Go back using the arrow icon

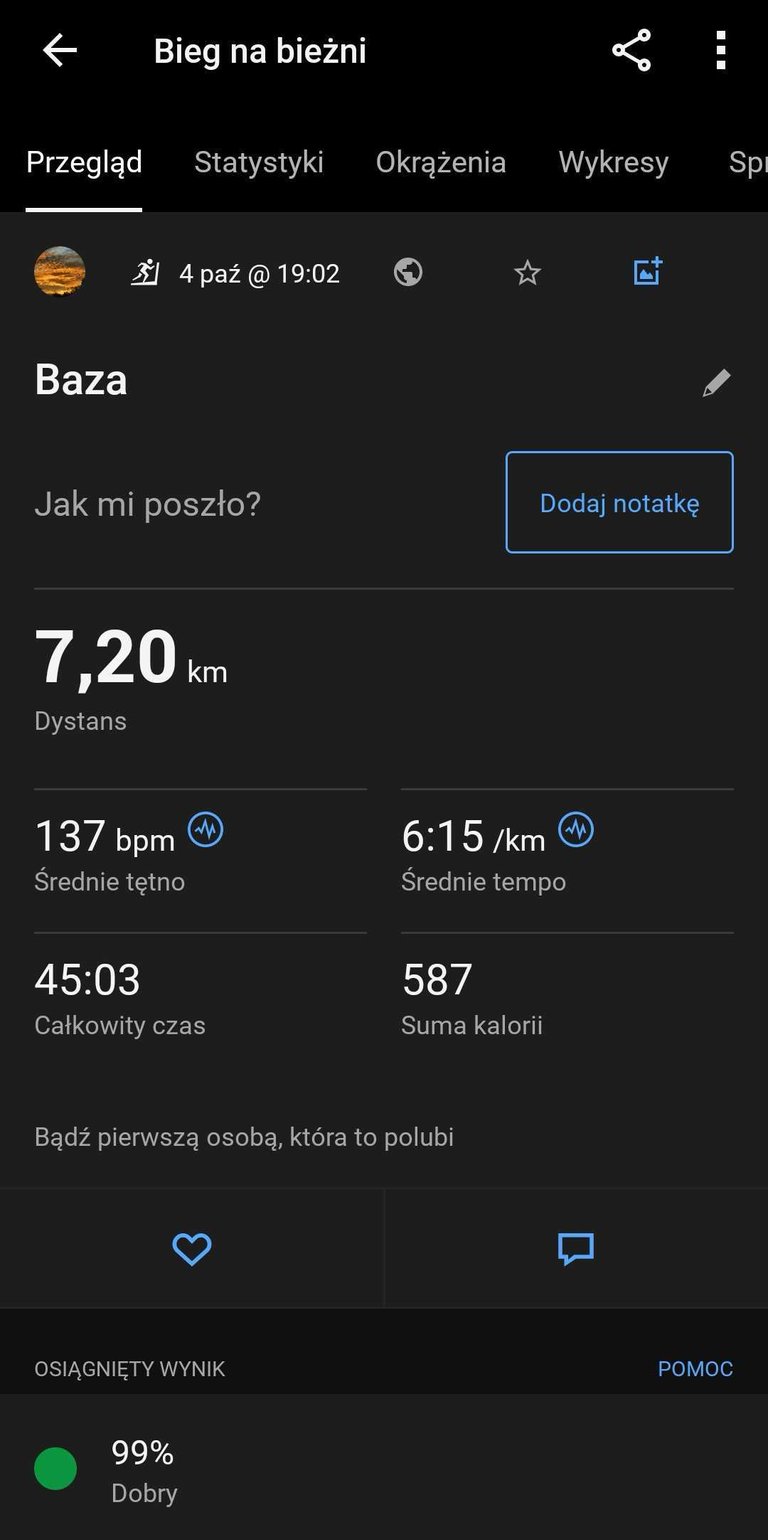pyautogui.click(x=60, y=50)
